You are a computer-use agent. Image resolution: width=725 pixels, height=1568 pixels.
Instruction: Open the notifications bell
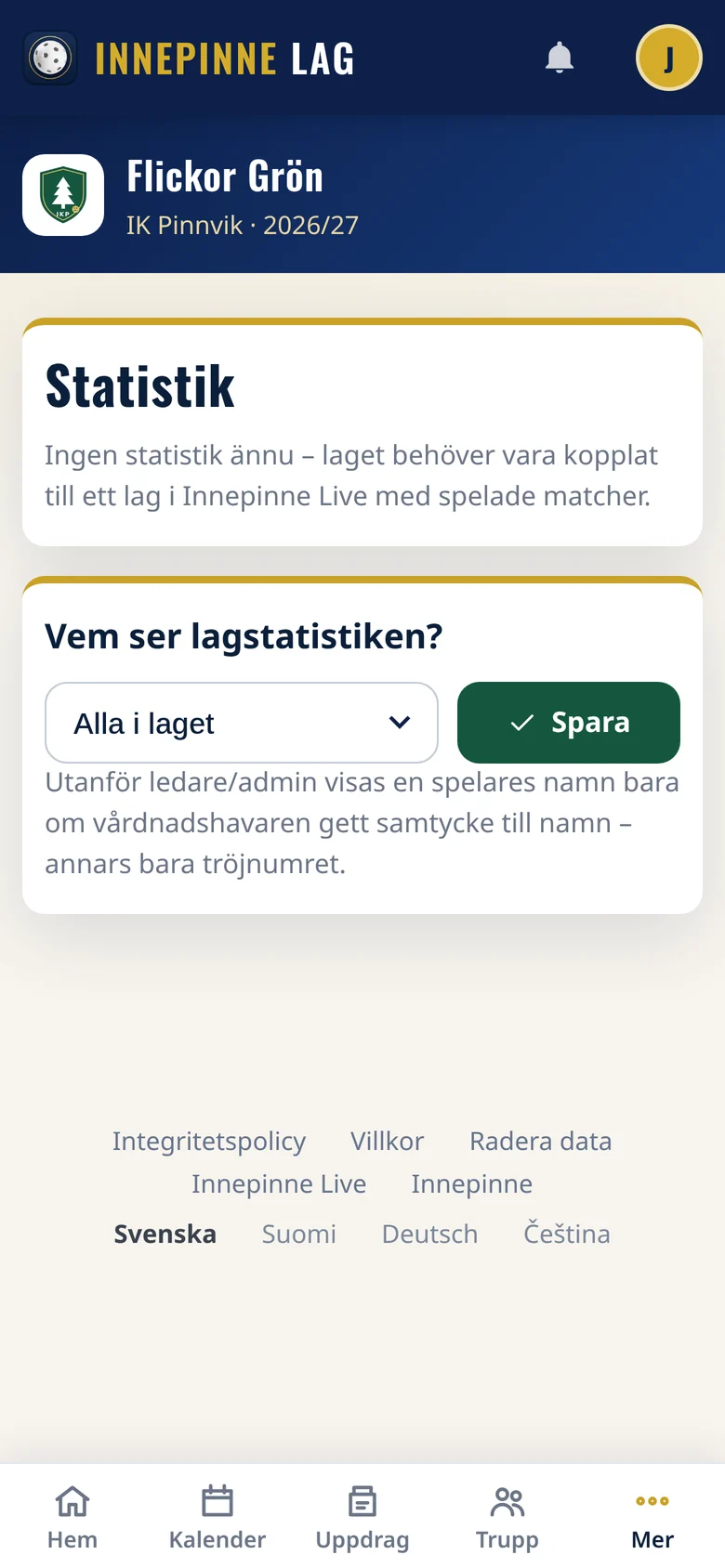559,58
